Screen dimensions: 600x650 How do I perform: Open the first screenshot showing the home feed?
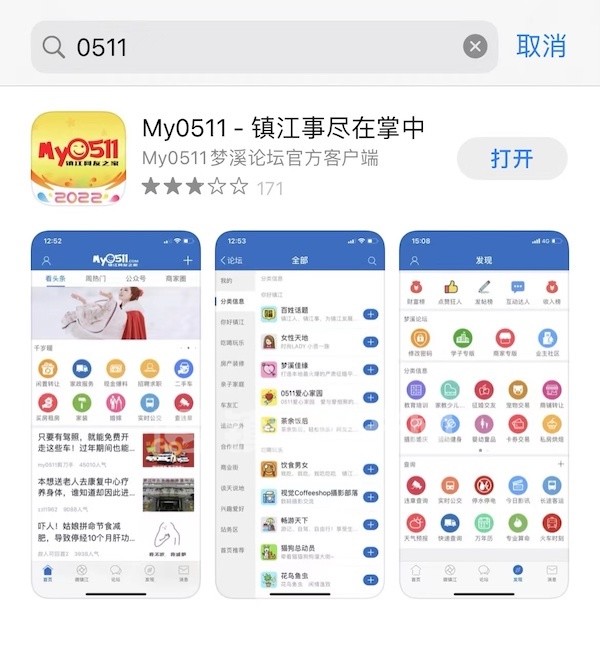click(116, 415)
